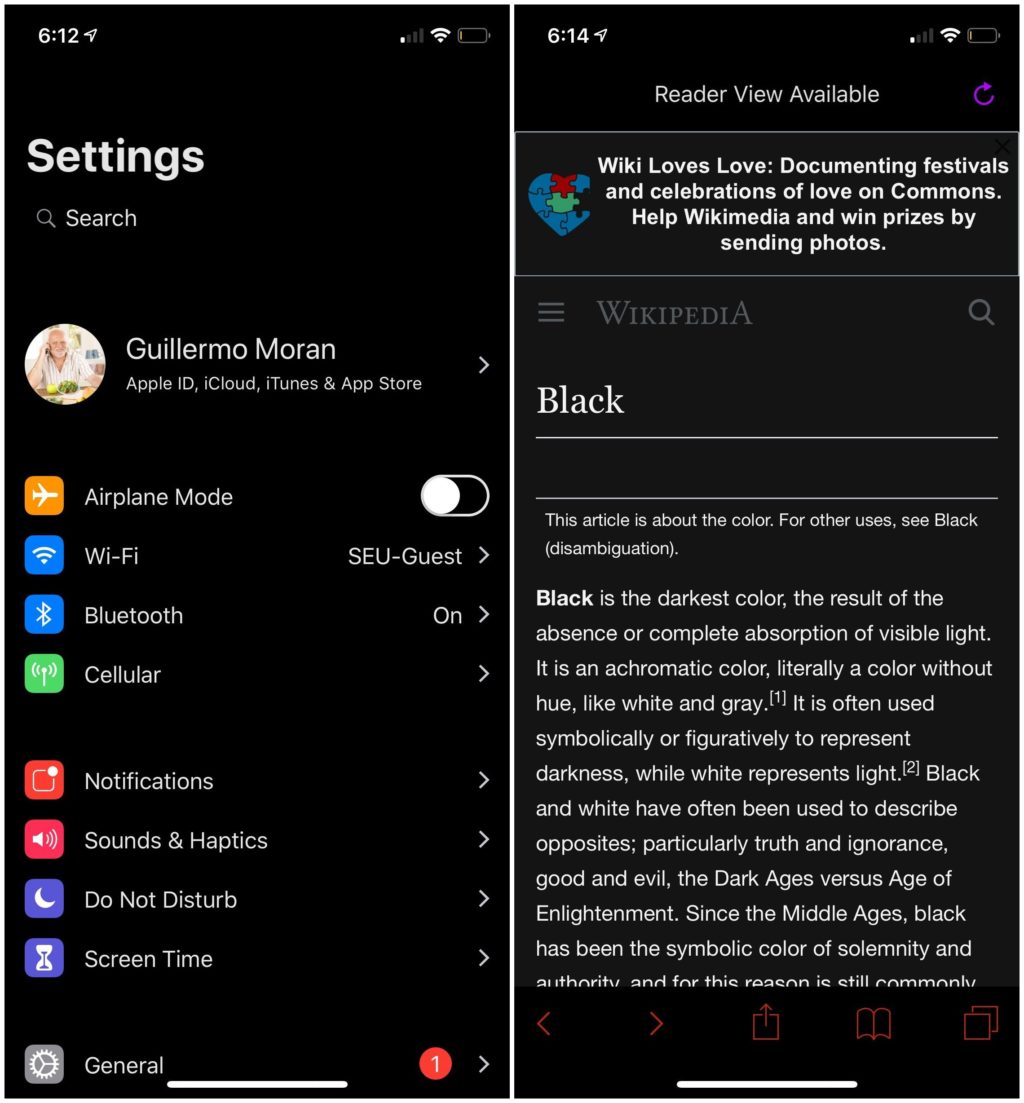This screenshot has height=1103, width=1024.
Task: Dismiss the Wiki Loves Love banner
Action: (x=1002, y=146)
